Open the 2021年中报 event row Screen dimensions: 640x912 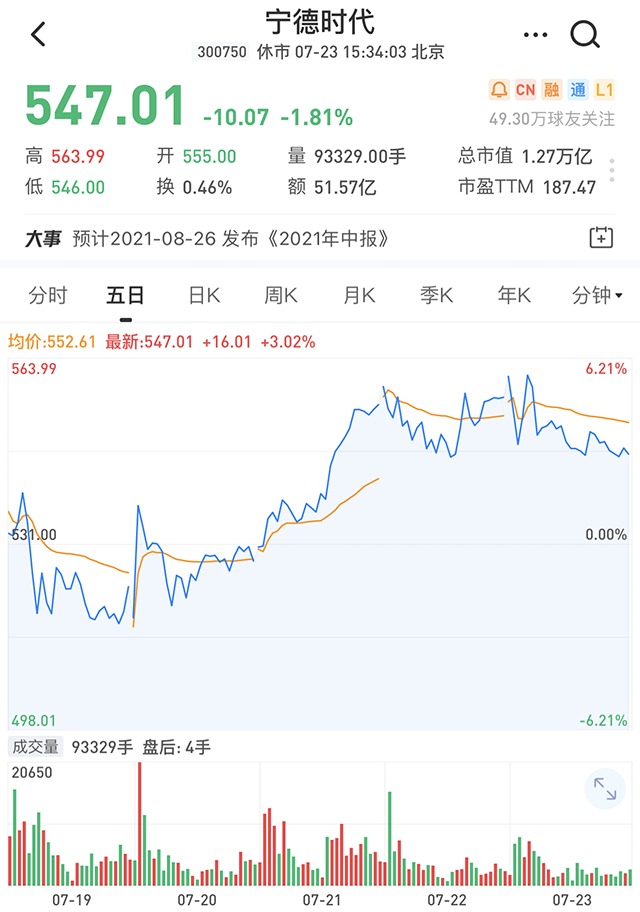click(230, 239)
